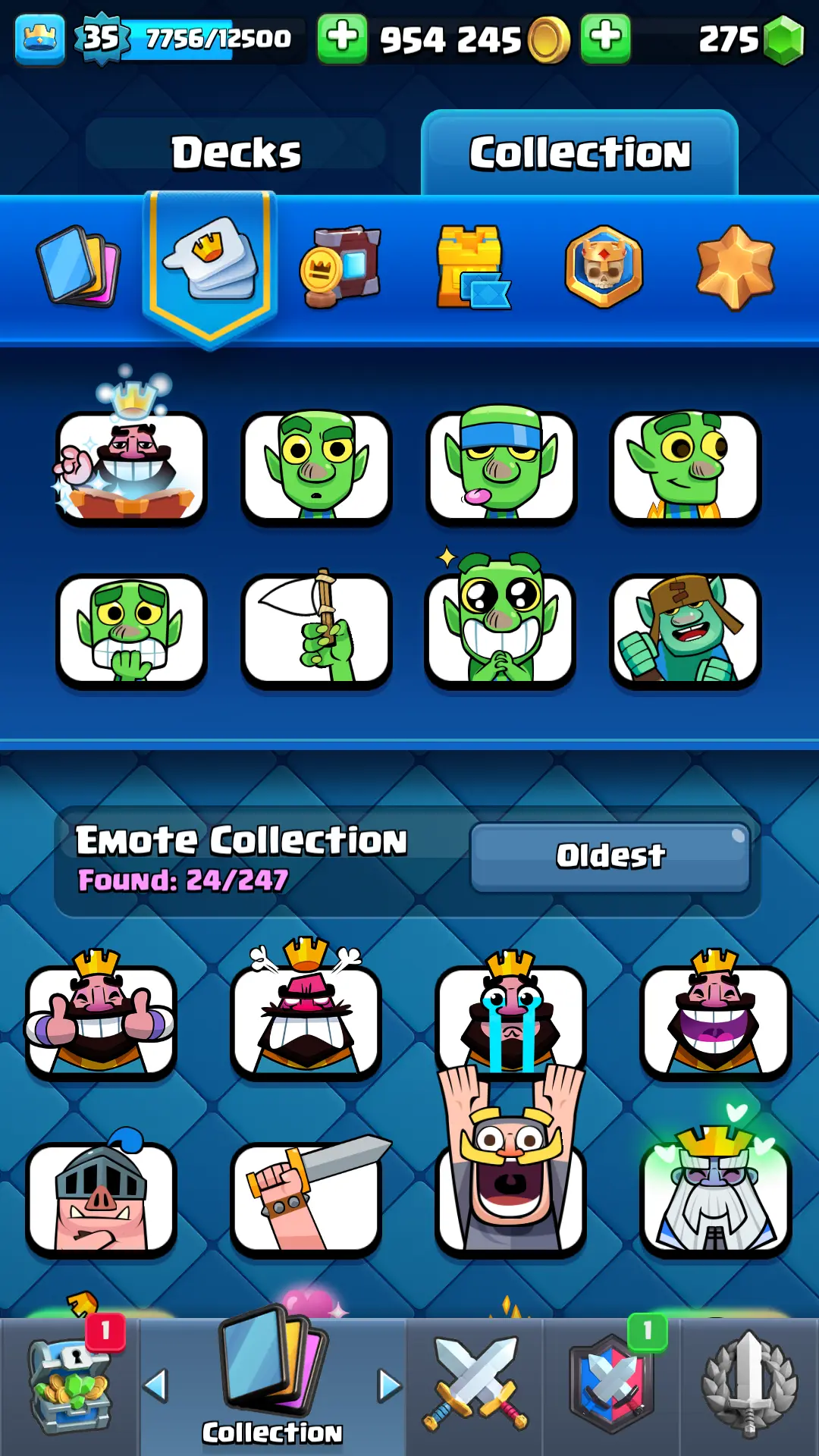
Task: Select the thumbs up king emote
Action: click(101, 1020)
